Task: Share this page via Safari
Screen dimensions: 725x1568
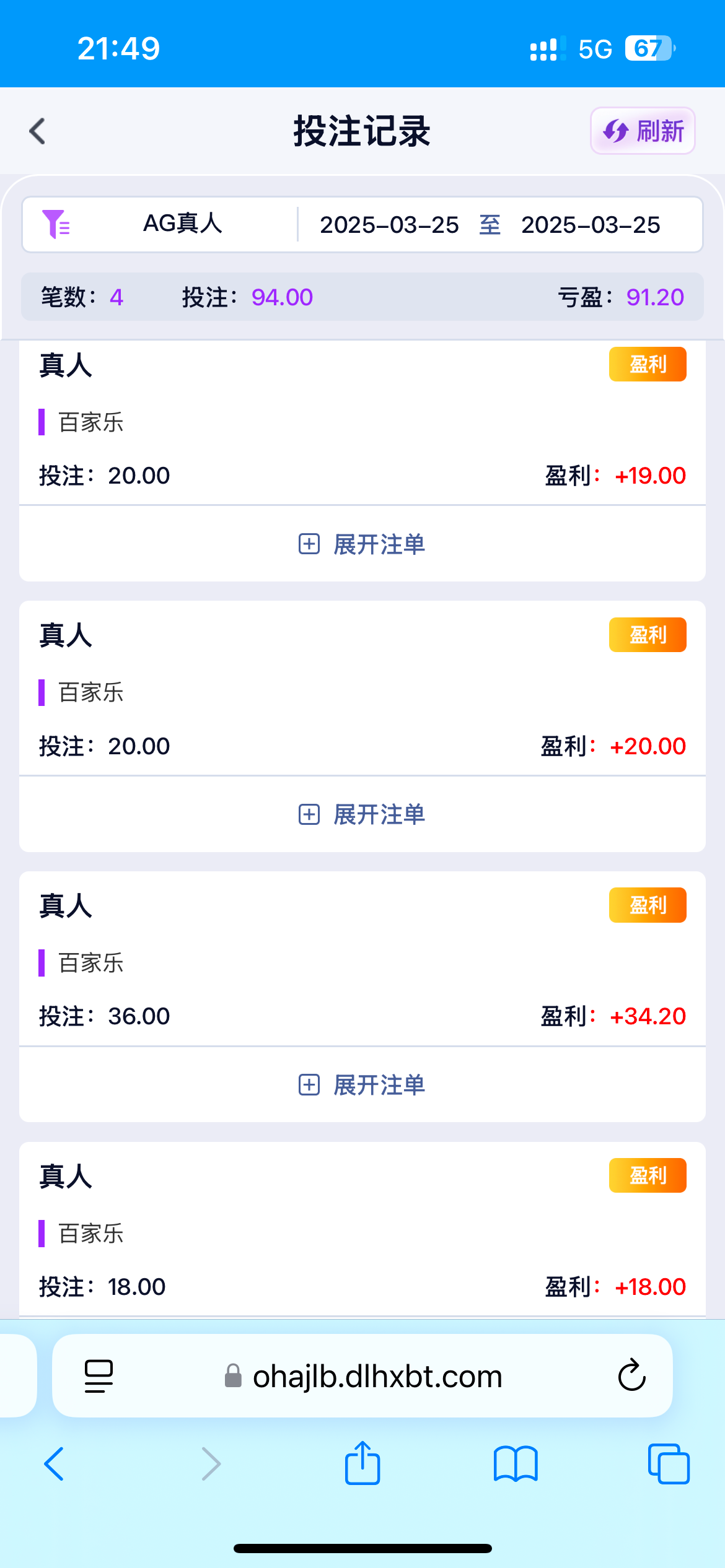Action: pyautogui.click(x=362, y=1463)
